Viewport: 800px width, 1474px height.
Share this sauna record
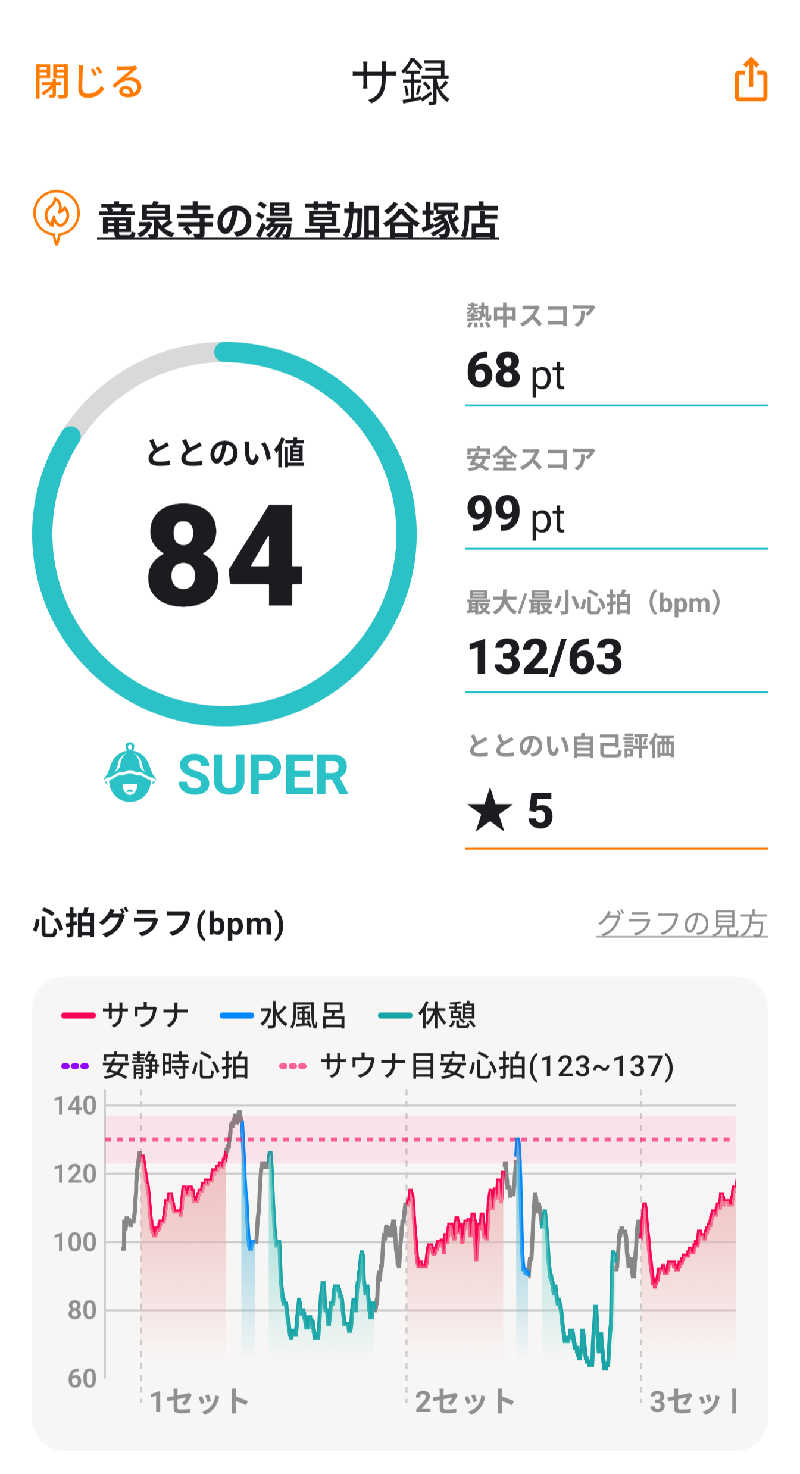[751, 80]
